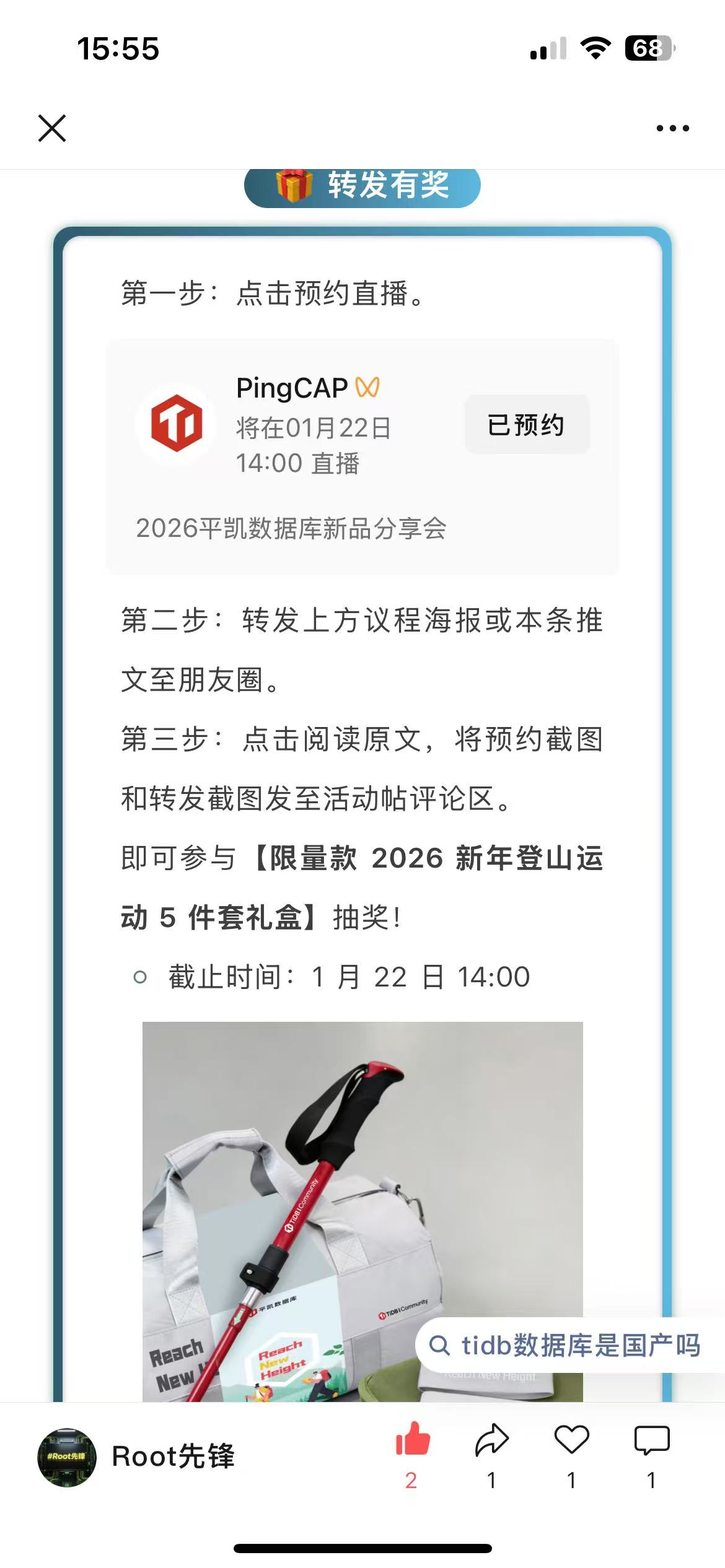Tap the 已预约 livestream reservation button
Screen dimensions: 725x1568
click(x=526, y=425)
